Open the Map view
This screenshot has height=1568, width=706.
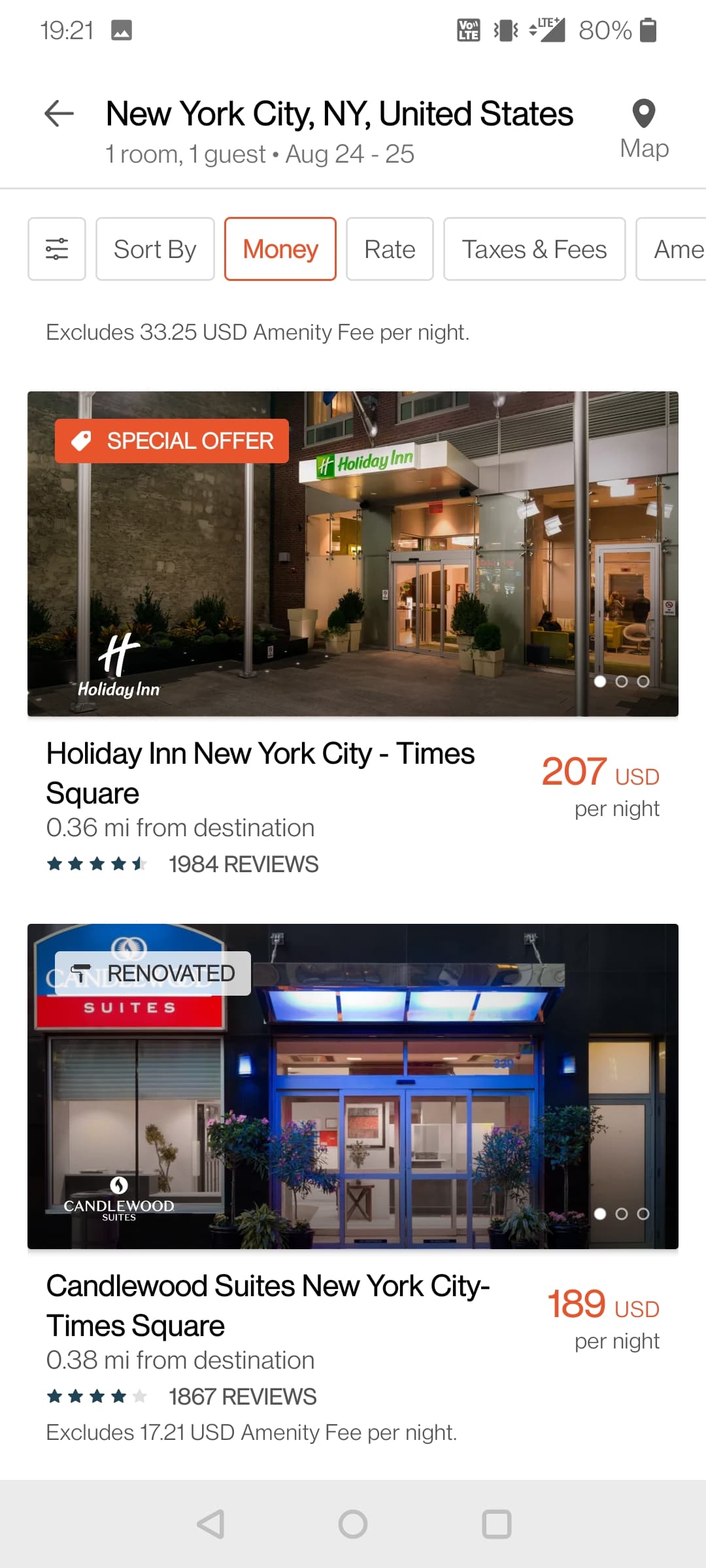click(644, 129)
